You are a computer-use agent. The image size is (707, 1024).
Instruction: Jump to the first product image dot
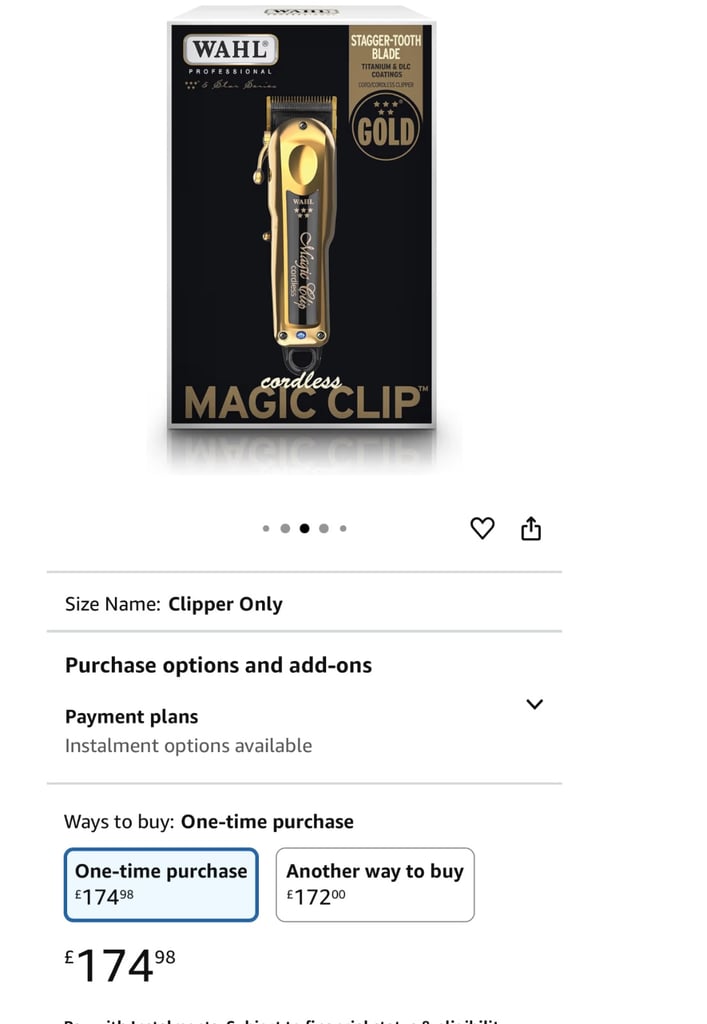pyautogui.click(x=266, y=529)
